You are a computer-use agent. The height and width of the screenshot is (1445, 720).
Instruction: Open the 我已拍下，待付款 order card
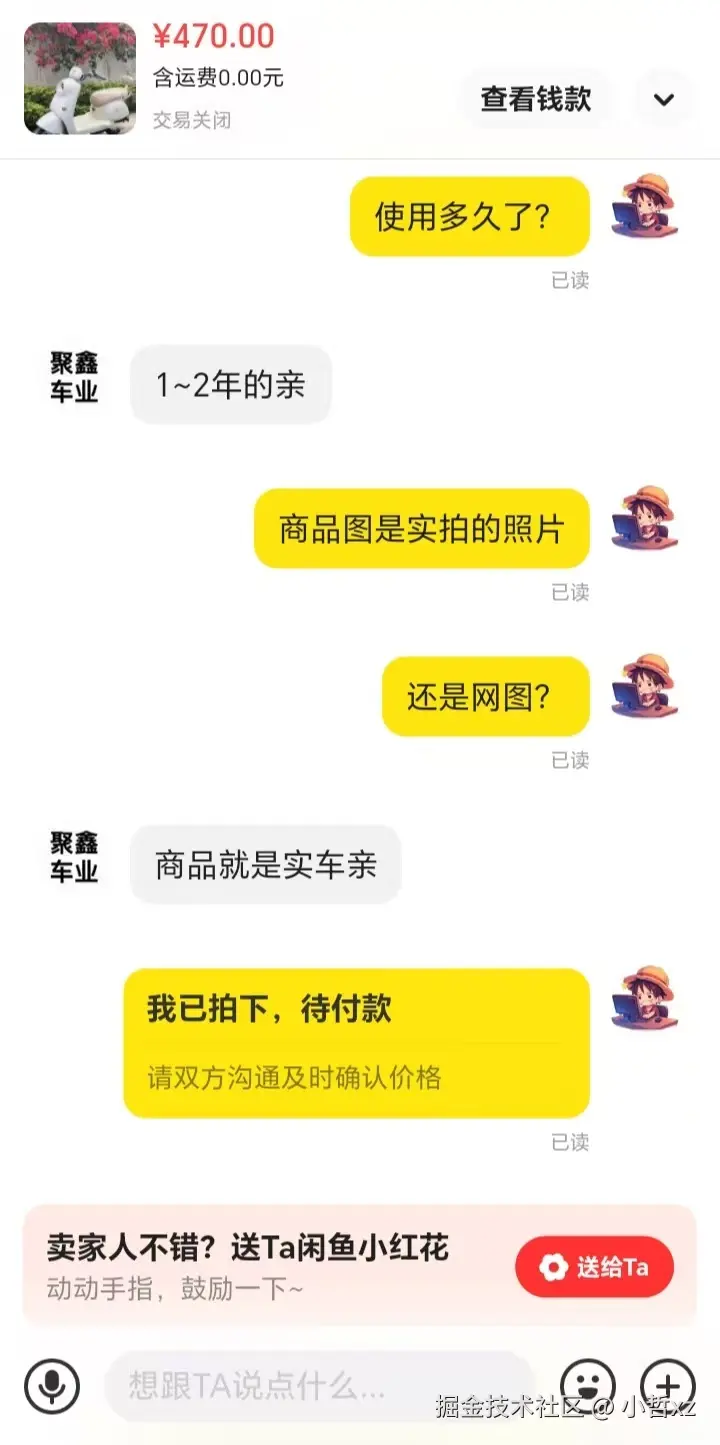(356, 1042)
